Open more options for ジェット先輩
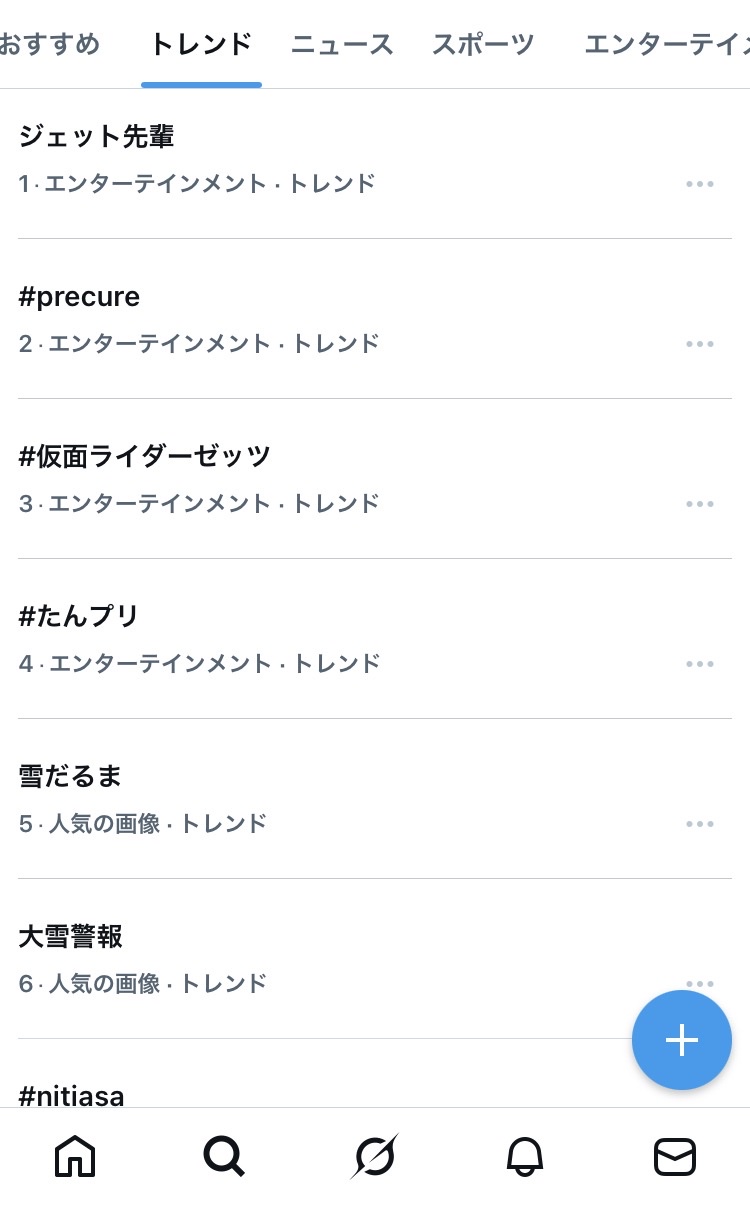This screenshot has height=1206, width=750. 700,184
